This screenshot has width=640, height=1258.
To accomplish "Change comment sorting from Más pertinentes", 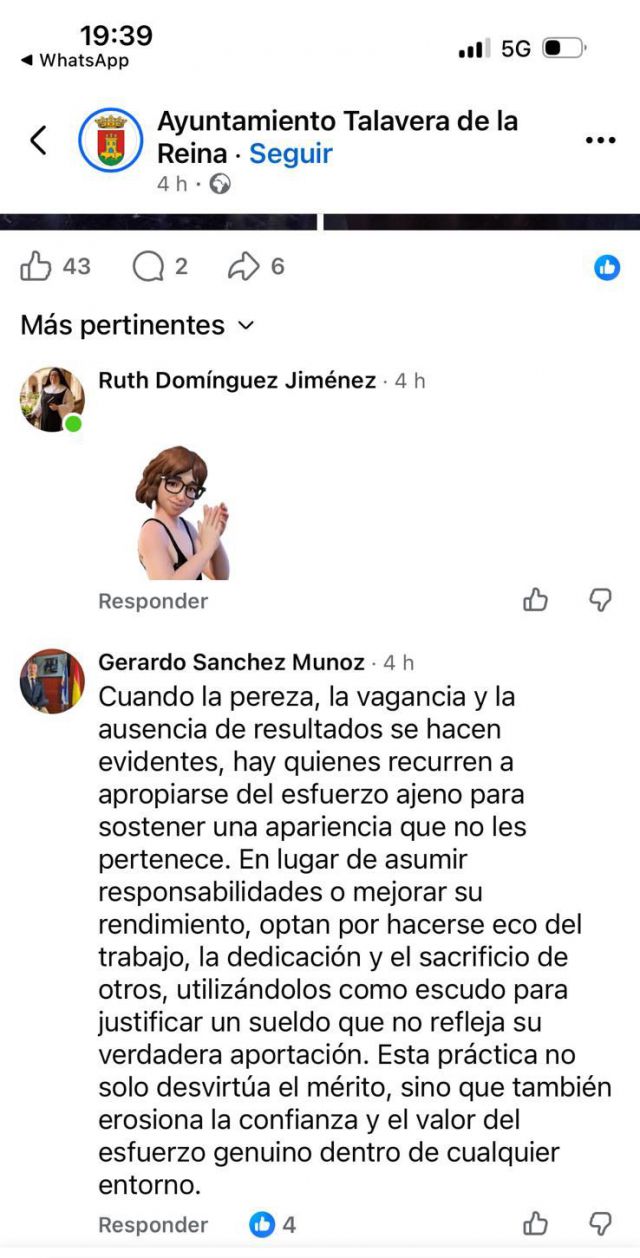I will tap(138, 325).
